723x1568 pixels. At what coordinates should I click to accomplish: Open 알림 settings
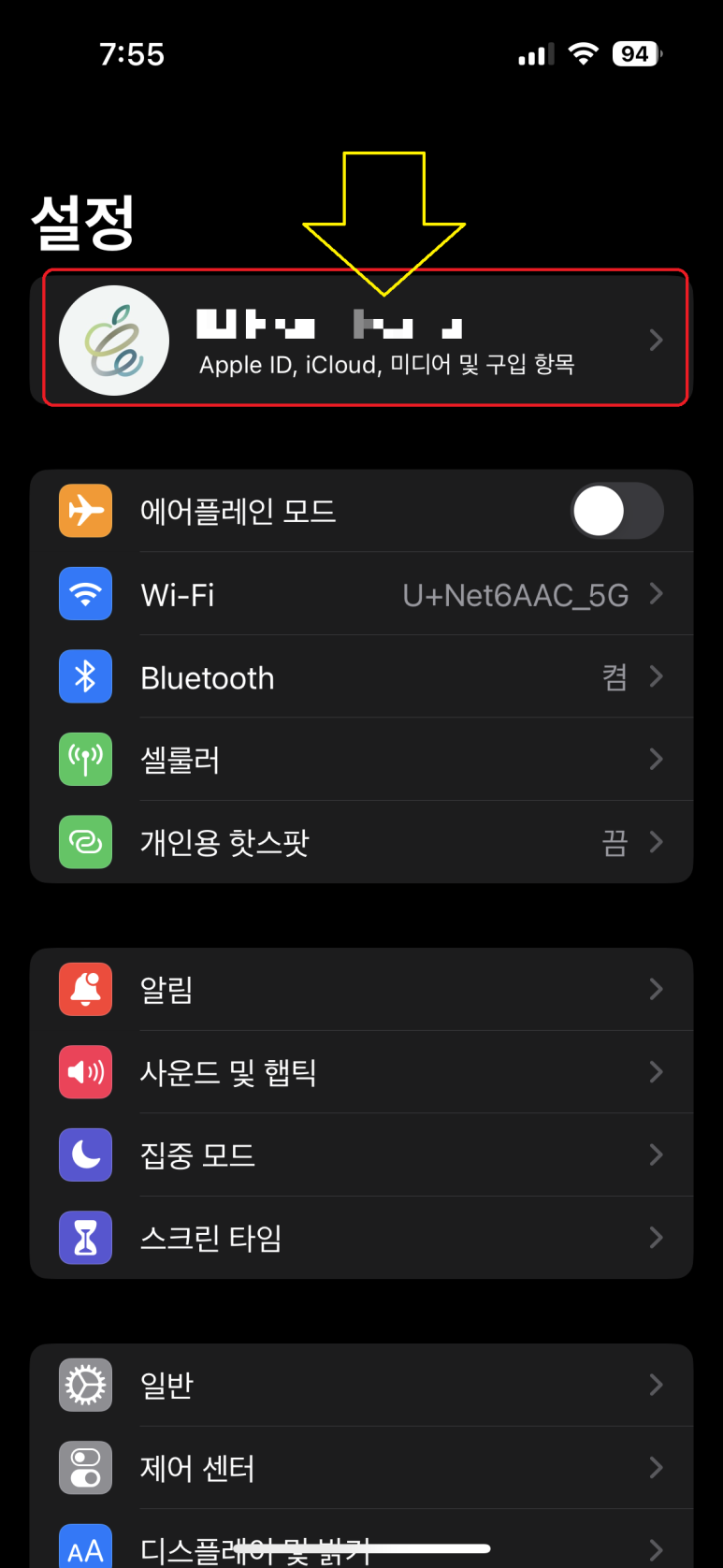pyautogui.click(x=361, y=989)
